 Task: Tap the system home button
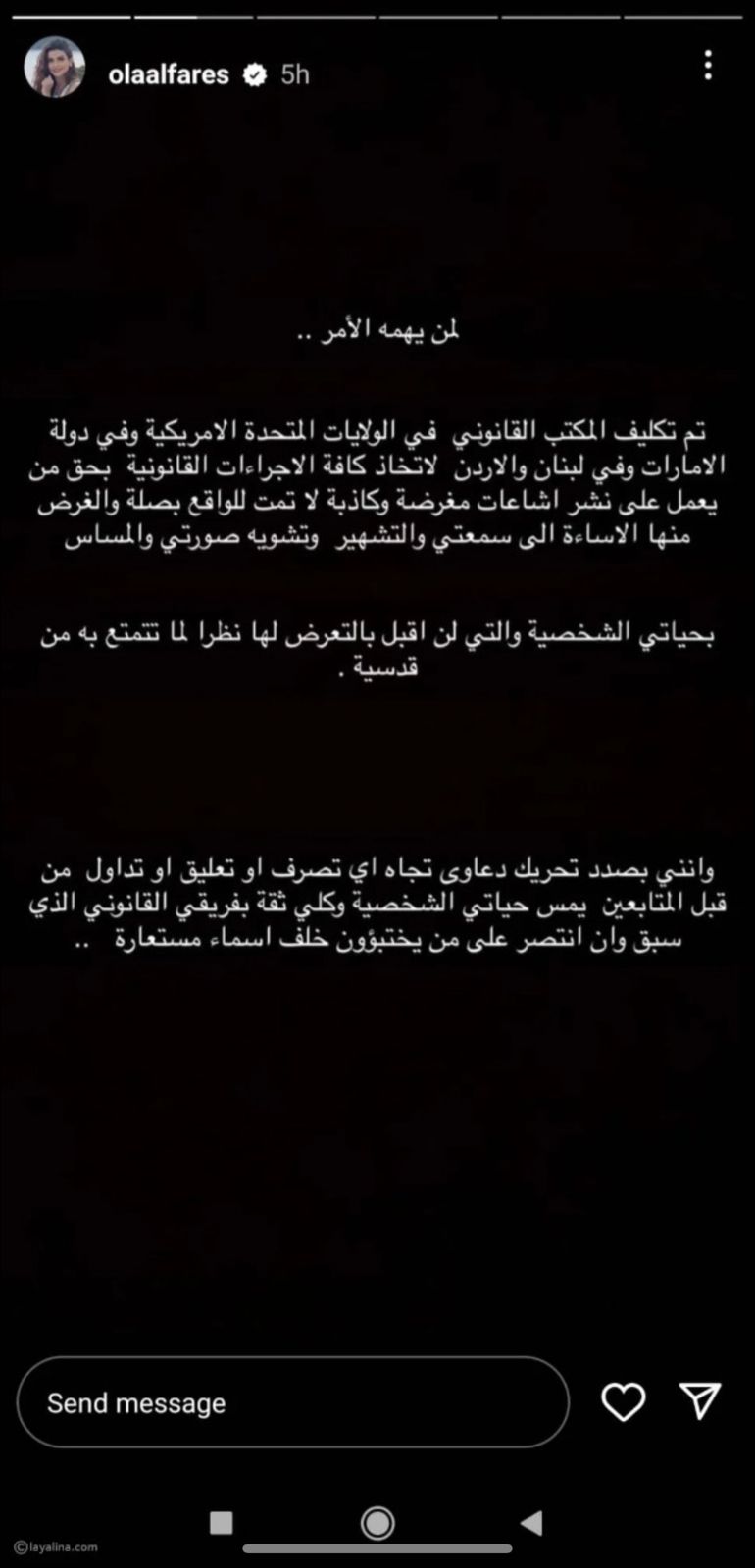377,1522
